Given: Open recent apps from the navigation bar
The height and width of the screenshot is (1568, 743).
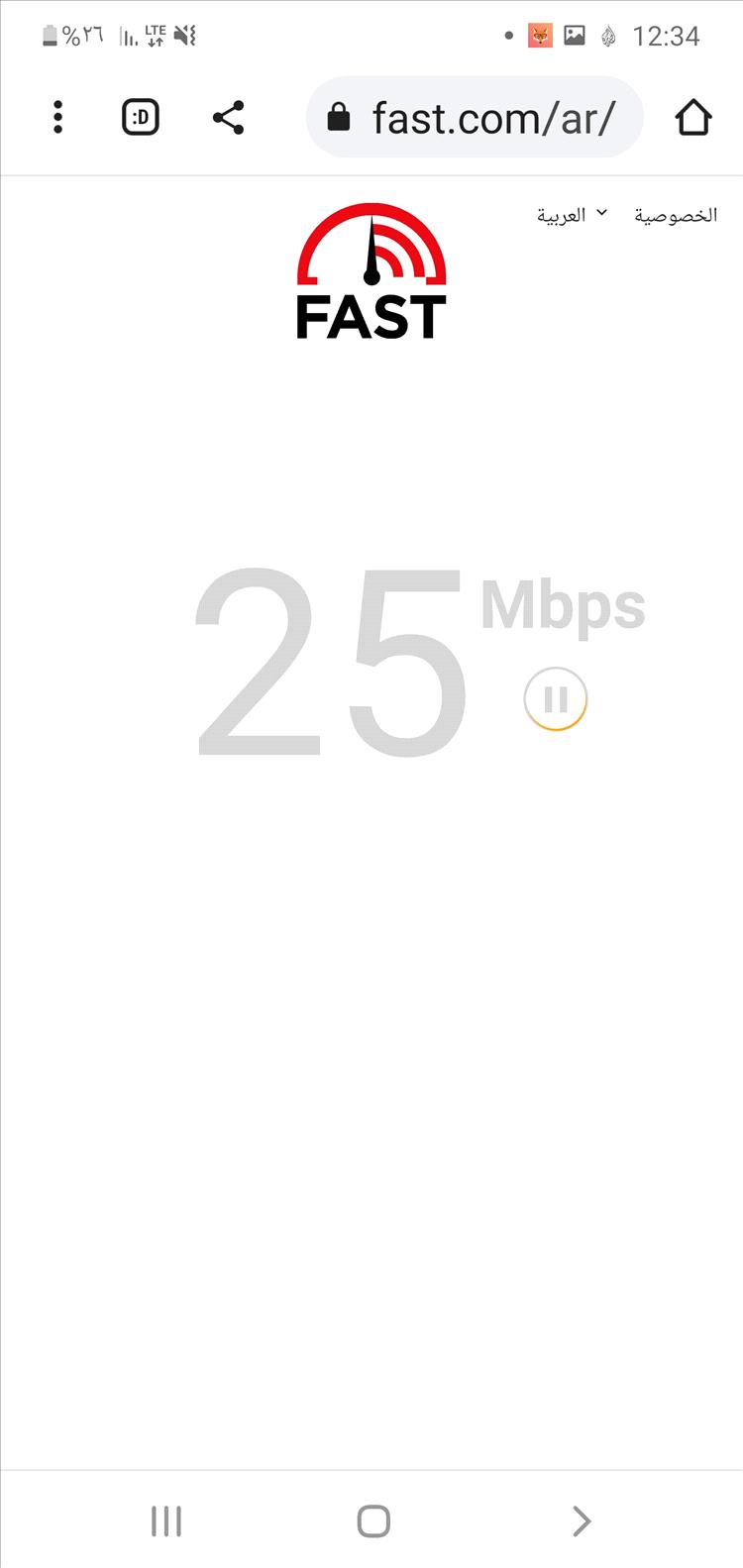Looking at the screenshot, I should click(166, 1520).
